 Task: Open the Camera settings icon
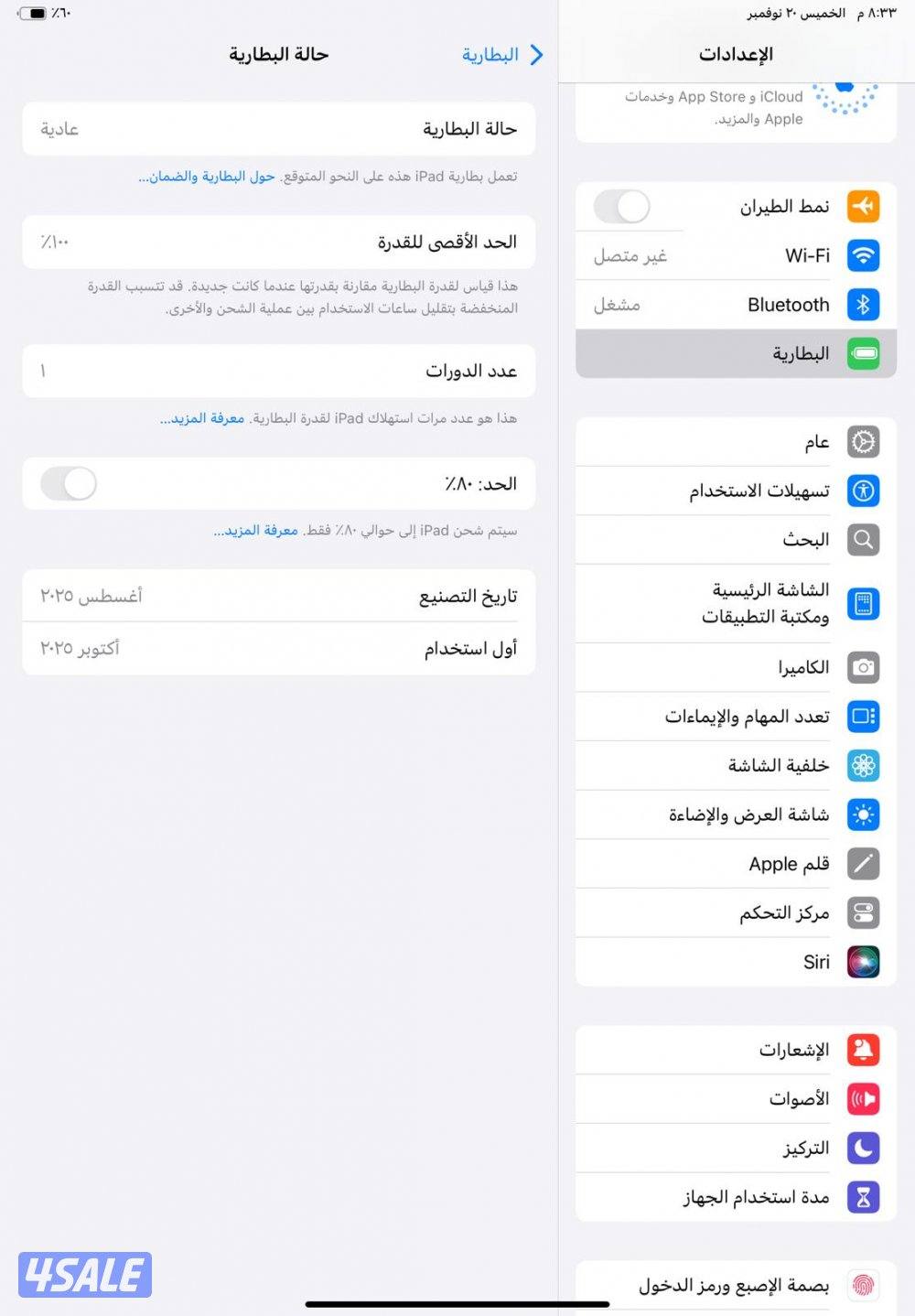[x=863, y=667]
